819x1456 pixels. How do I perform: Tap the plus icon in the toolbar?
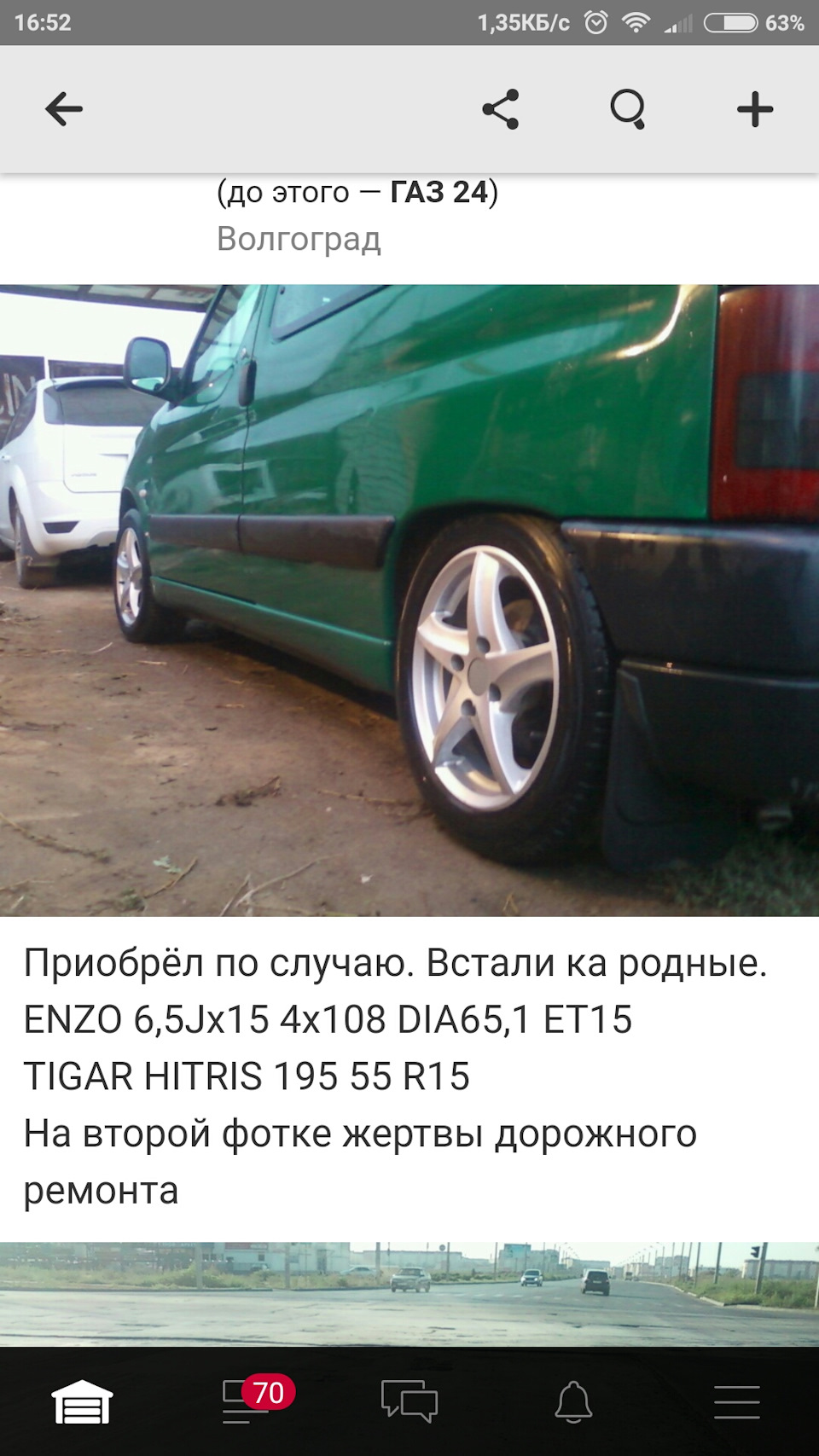tap(755, 109)
